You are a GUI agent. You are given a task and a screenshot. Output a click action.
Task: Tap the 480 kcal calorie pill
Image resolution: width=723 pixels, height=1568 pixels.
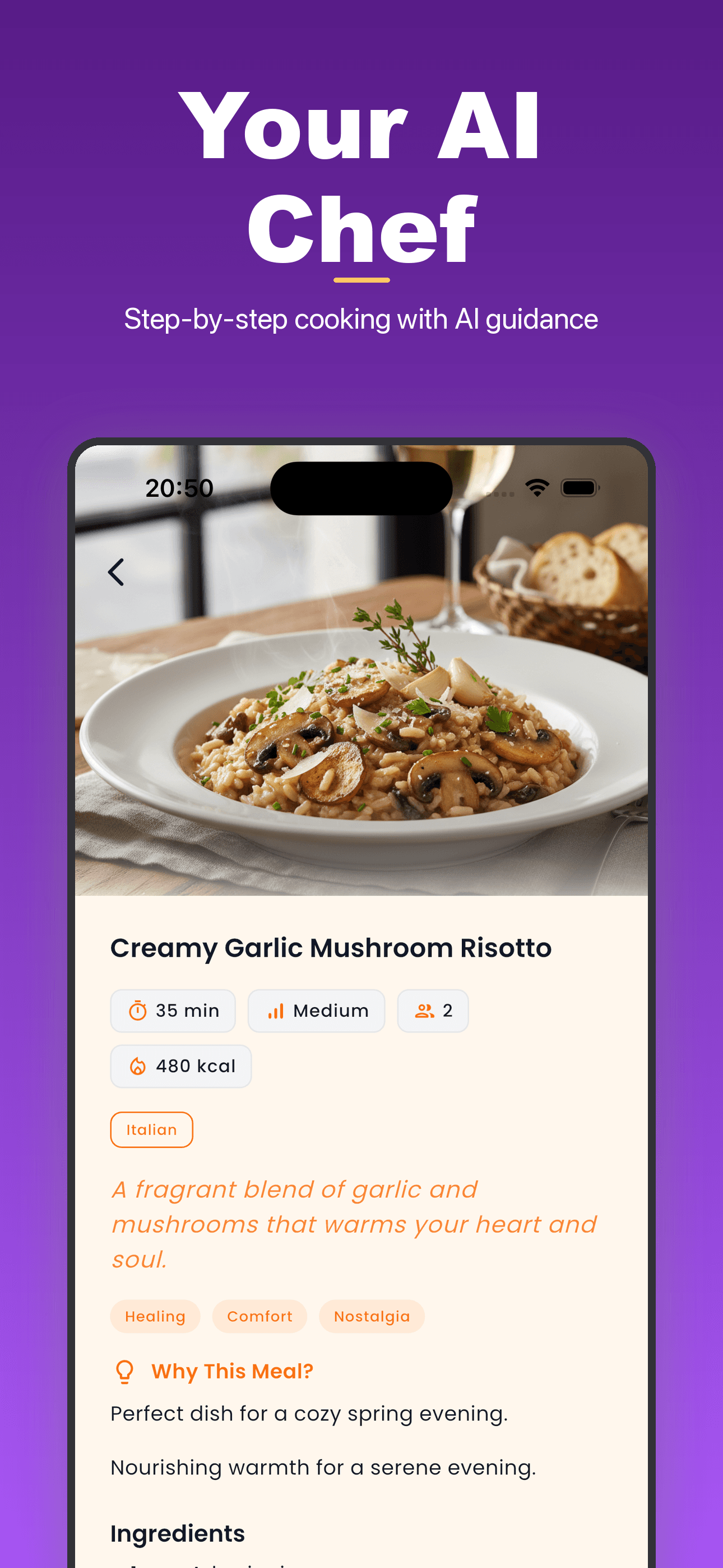pos(180,1066)
